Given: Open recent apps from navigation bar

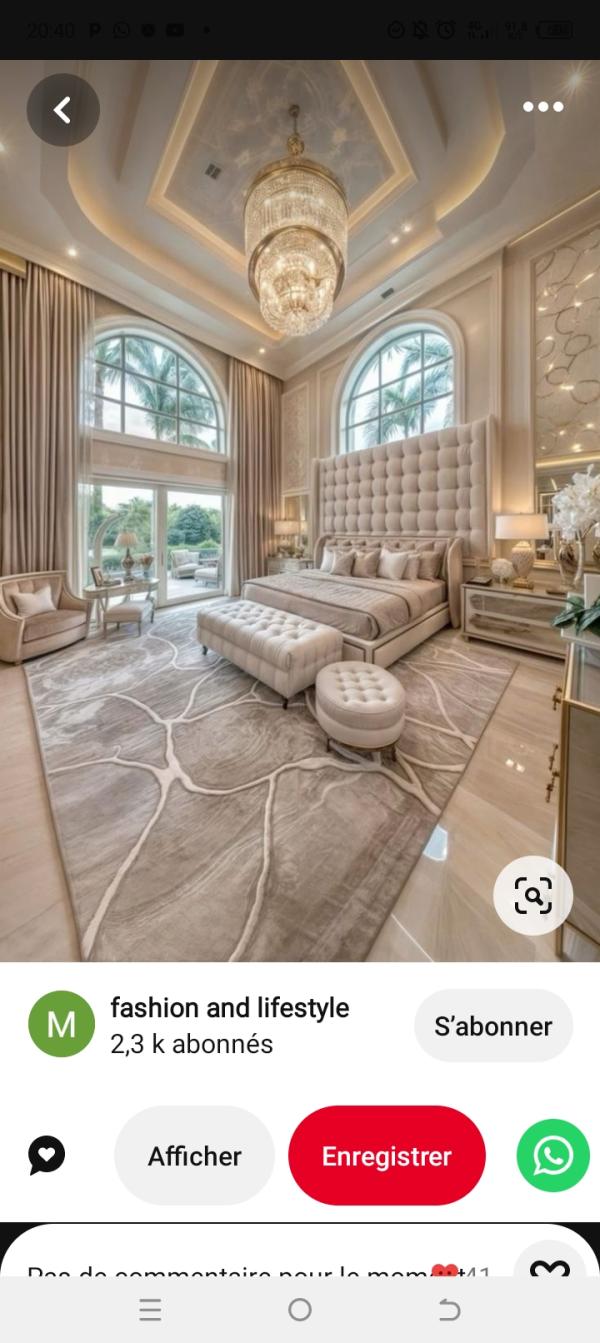Looking at the screenshot, I should click(x=150, y=1310).
